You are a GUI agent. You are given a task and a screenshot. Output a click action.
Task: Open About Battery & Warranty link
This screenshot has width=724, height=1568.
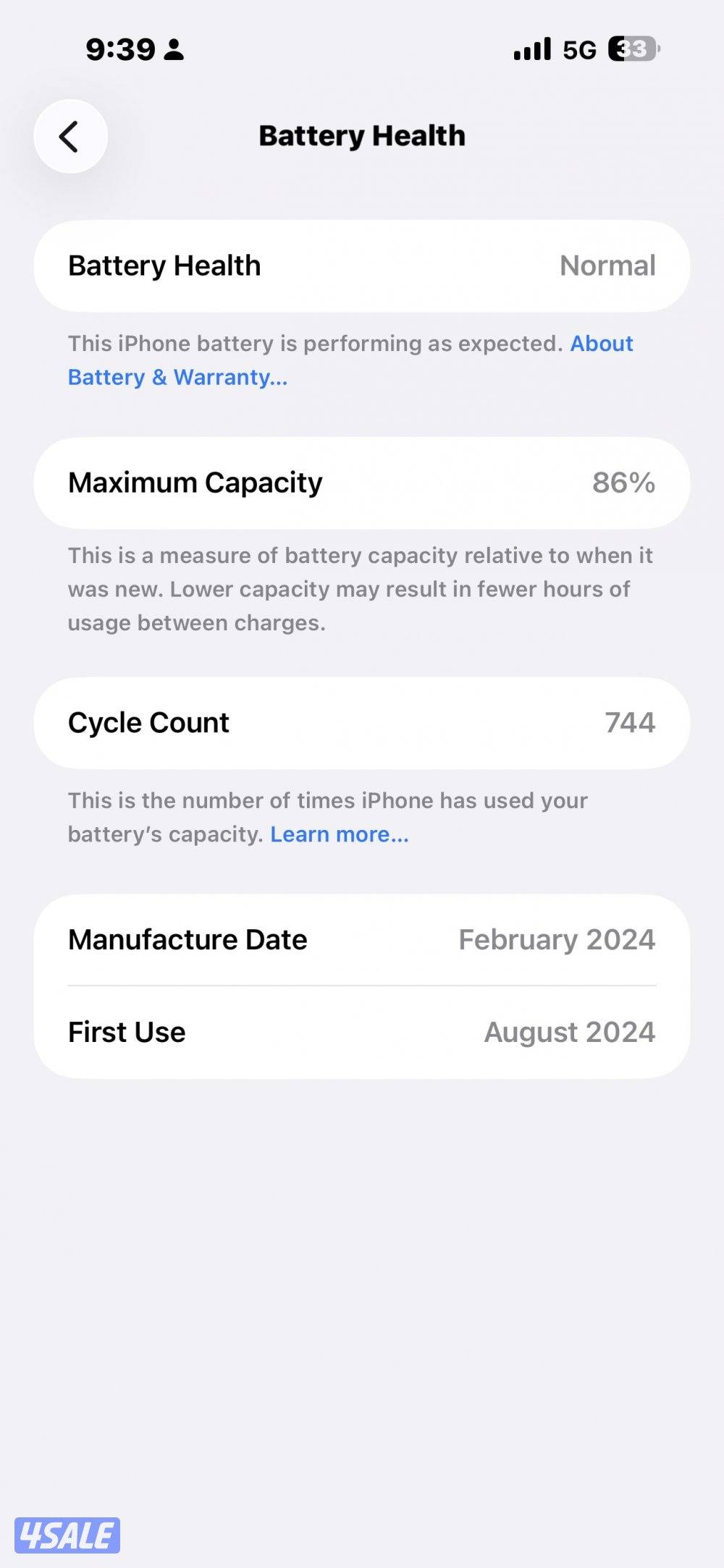(x=350, y=360)
